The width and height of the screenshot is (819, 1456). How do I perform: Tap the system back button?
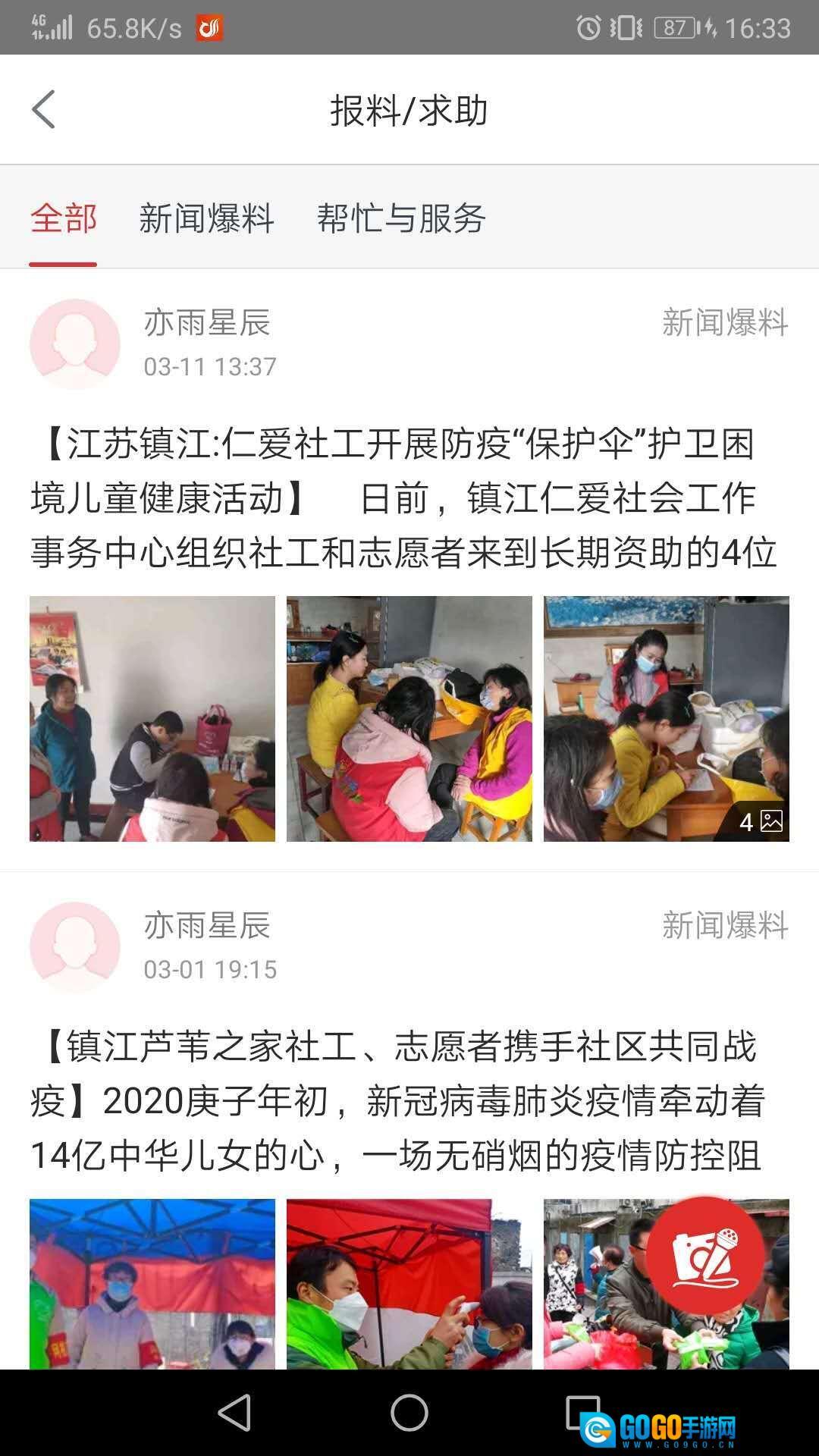pos(234,1413)
